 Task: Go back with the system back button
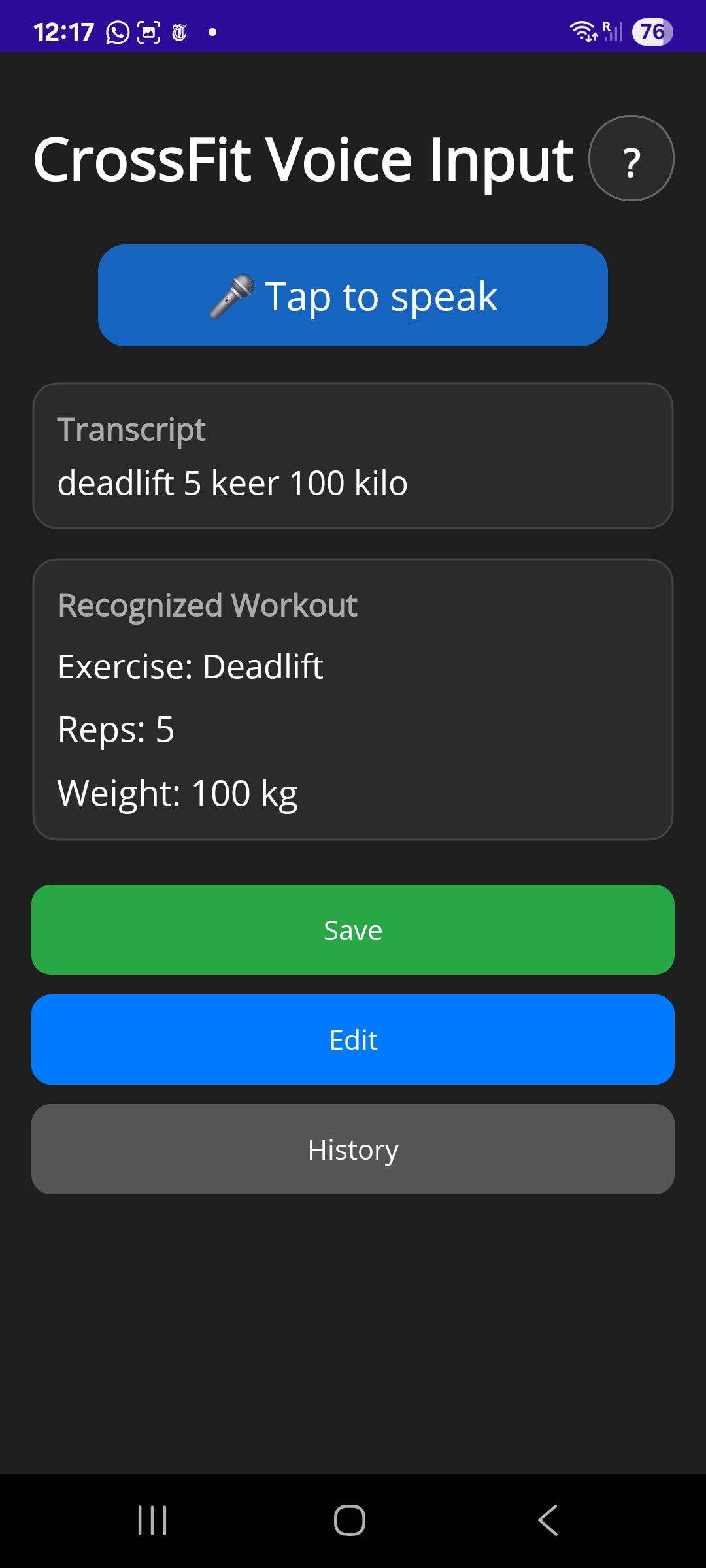point(548,1520)
